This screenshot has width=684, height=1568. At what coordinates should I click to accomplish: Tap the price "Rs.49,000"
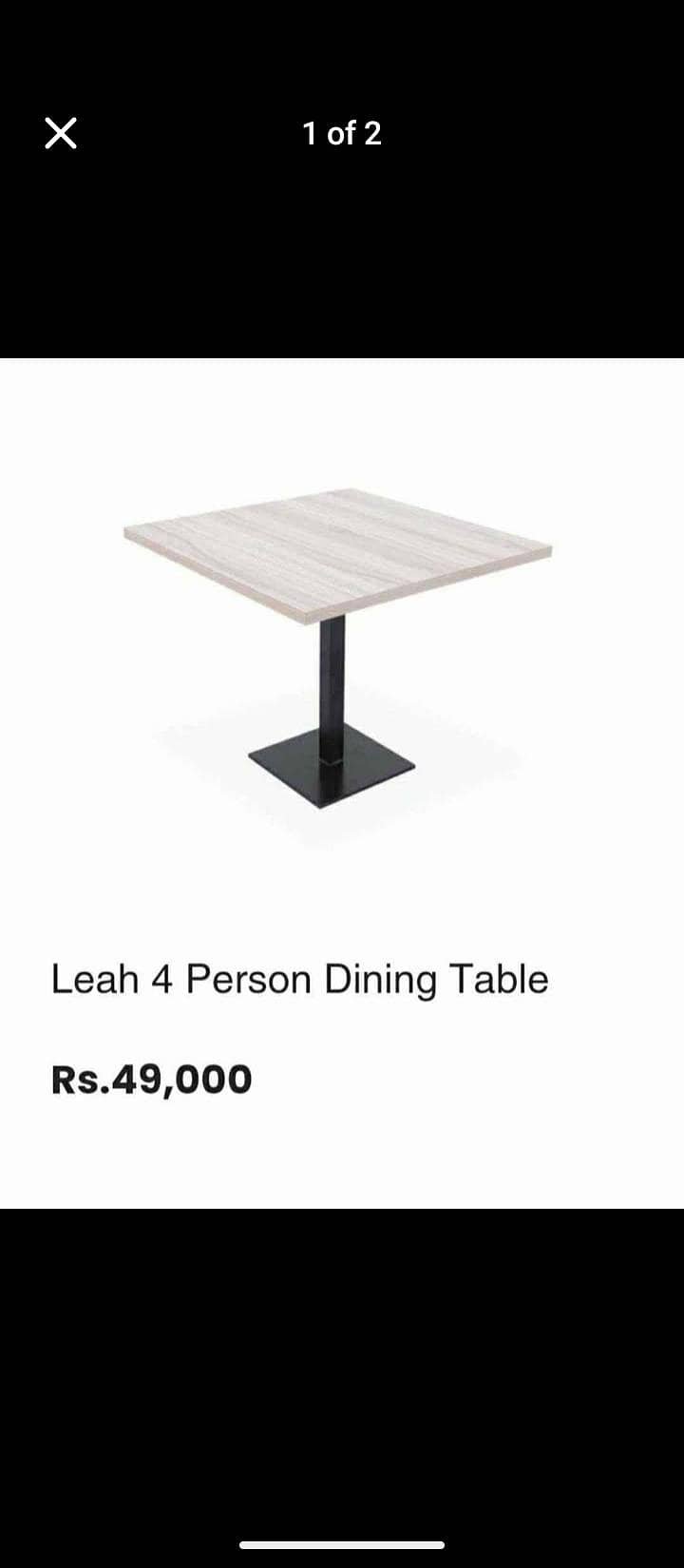[x=152, y=1079]
